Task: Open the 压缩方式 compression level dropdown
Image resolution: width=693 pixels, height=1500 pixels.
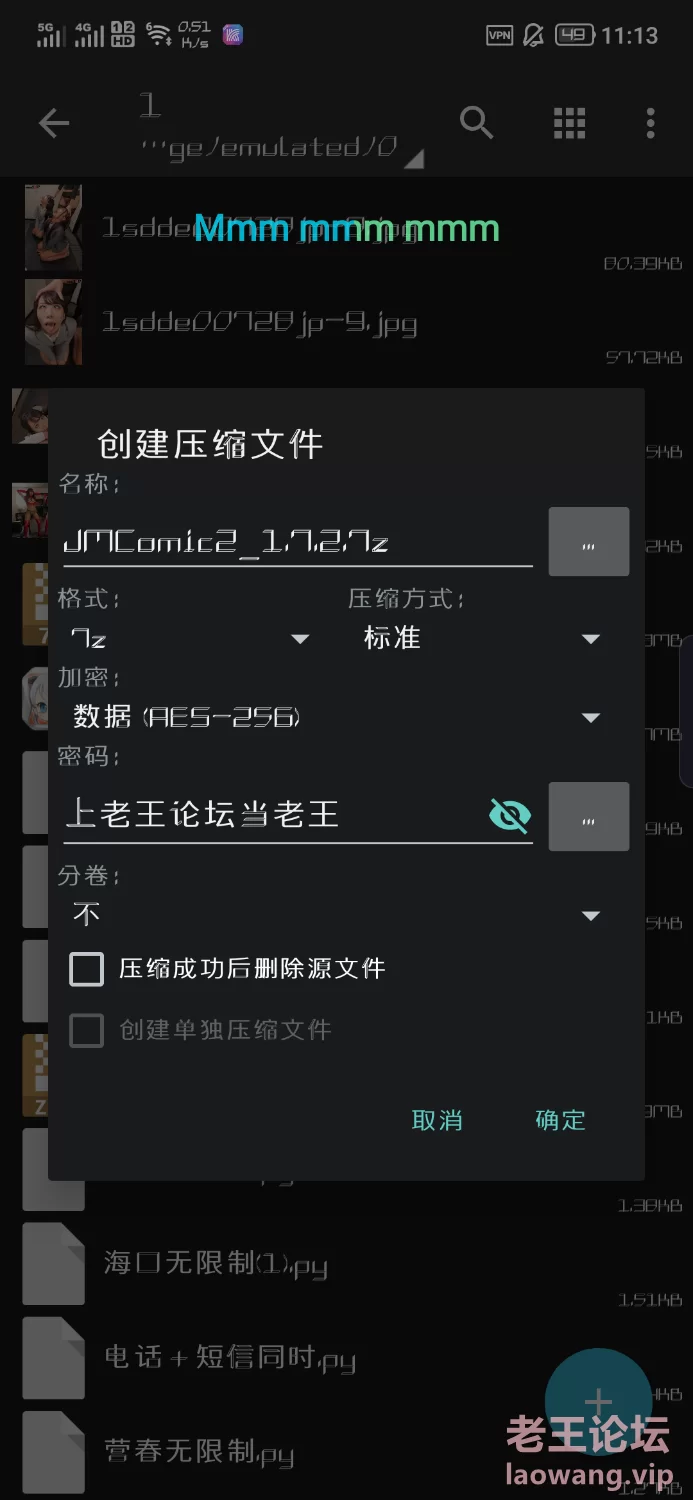Action: pyautogui.click(x=480, y=639)
